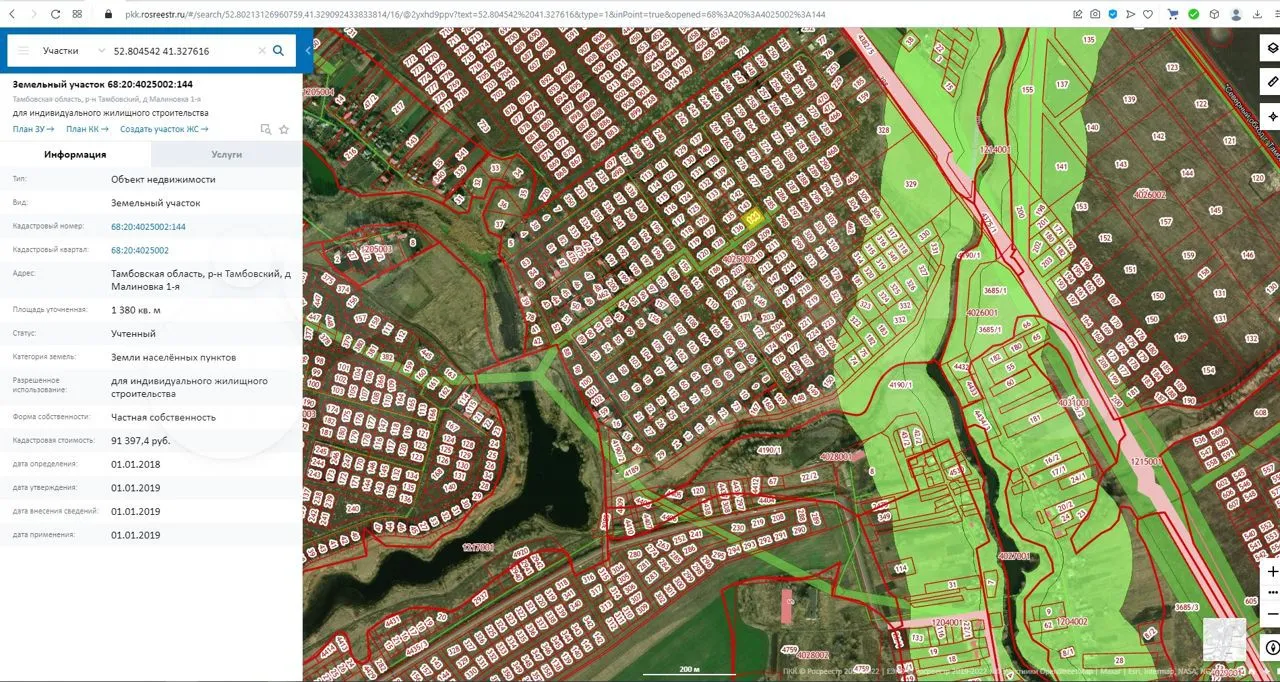
Task: Tap the find-on-map icon beside star
Action: click(265, 129)
